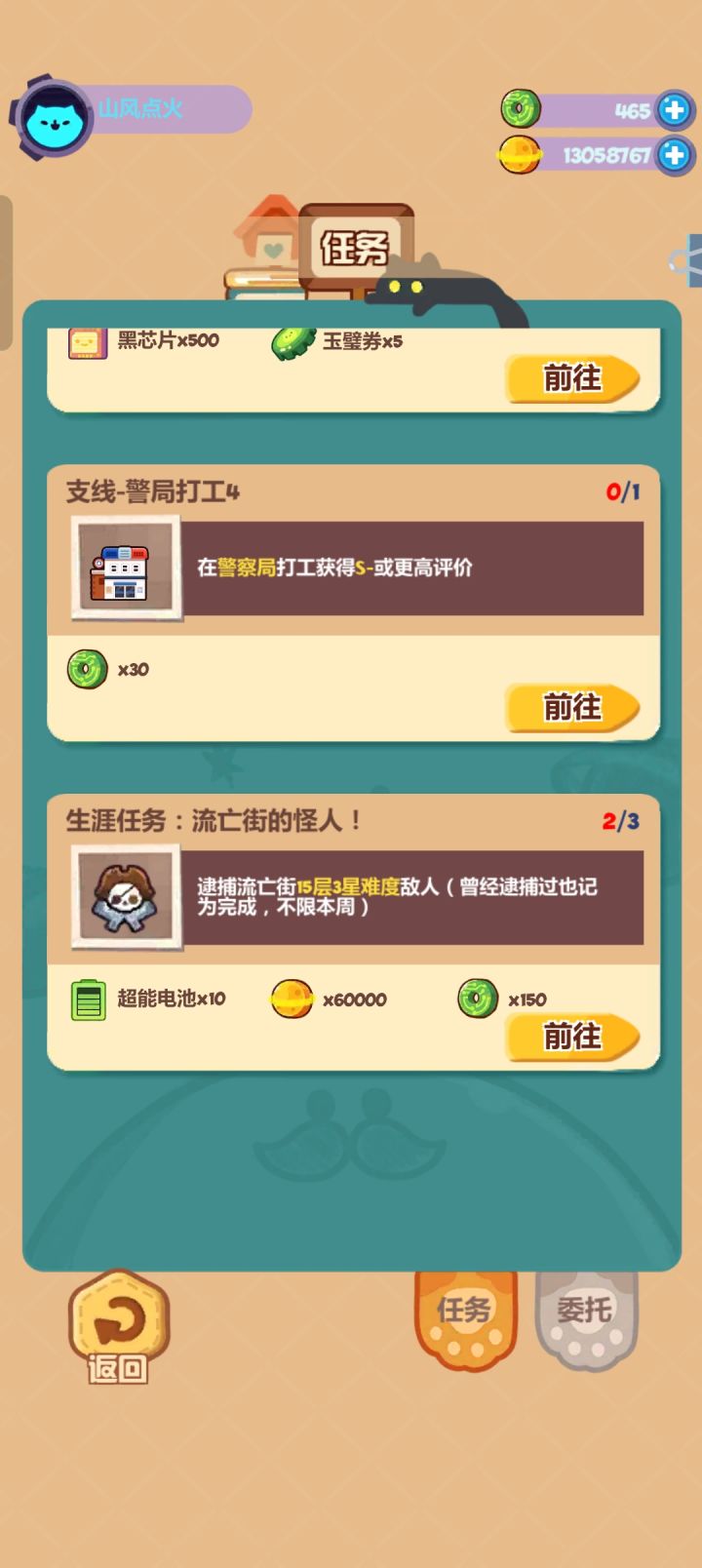Tap the 黑芯片 chip reward icon
Image resolution: width=702 pixels, height=1568 pixels.
pyautogui.click(x=86, y=342)
